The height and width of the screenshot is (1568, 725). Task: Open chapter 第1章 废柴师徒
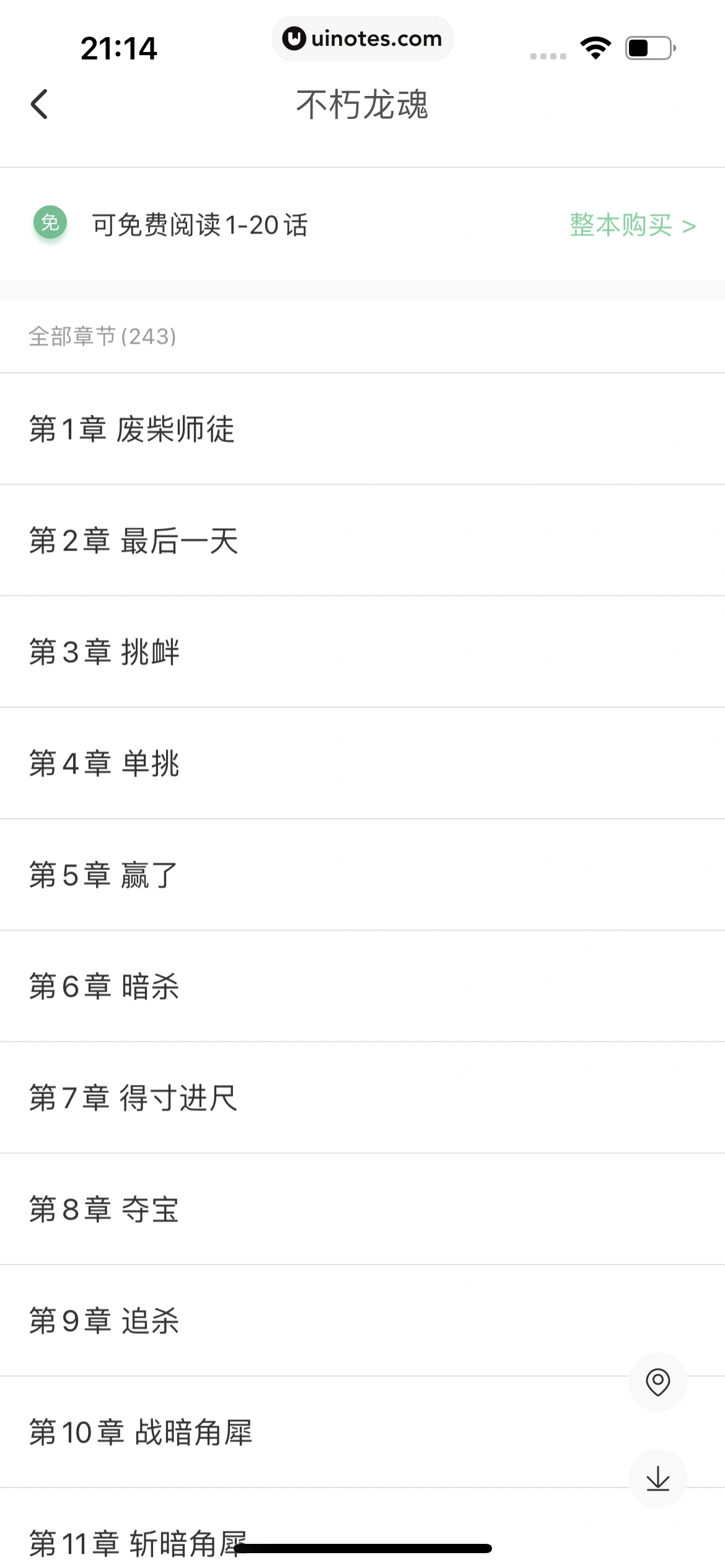coord(132,429)
